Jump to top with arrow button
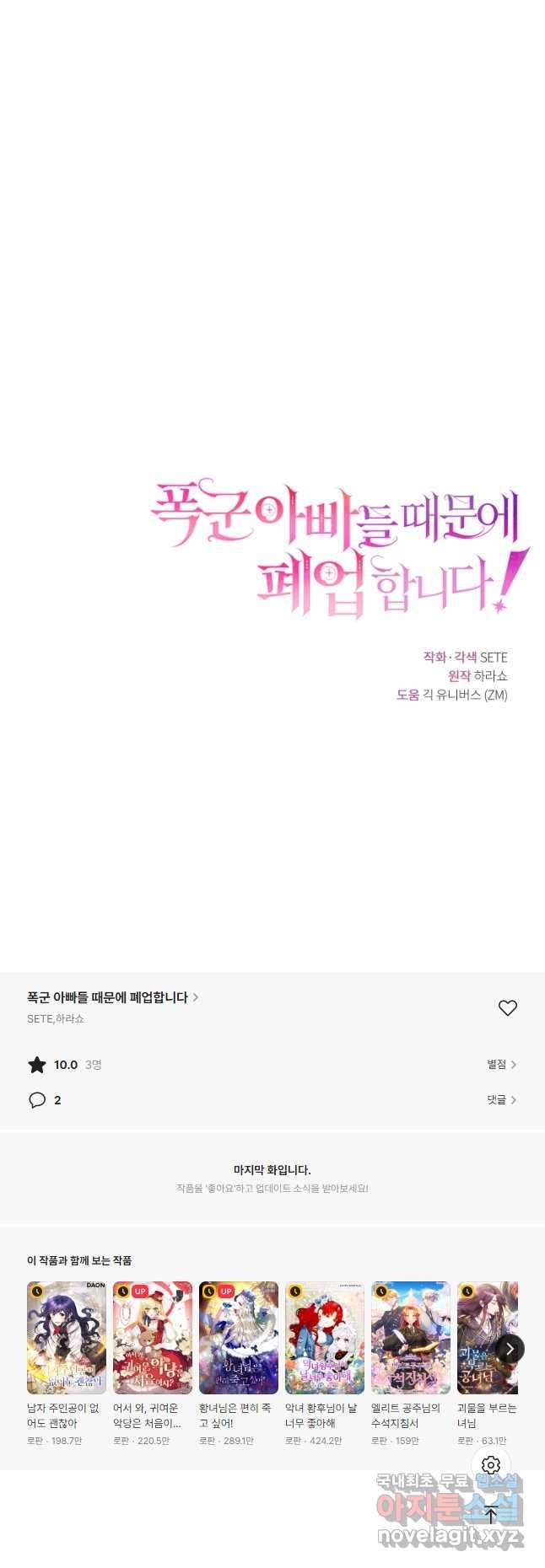 [491, 1514]
